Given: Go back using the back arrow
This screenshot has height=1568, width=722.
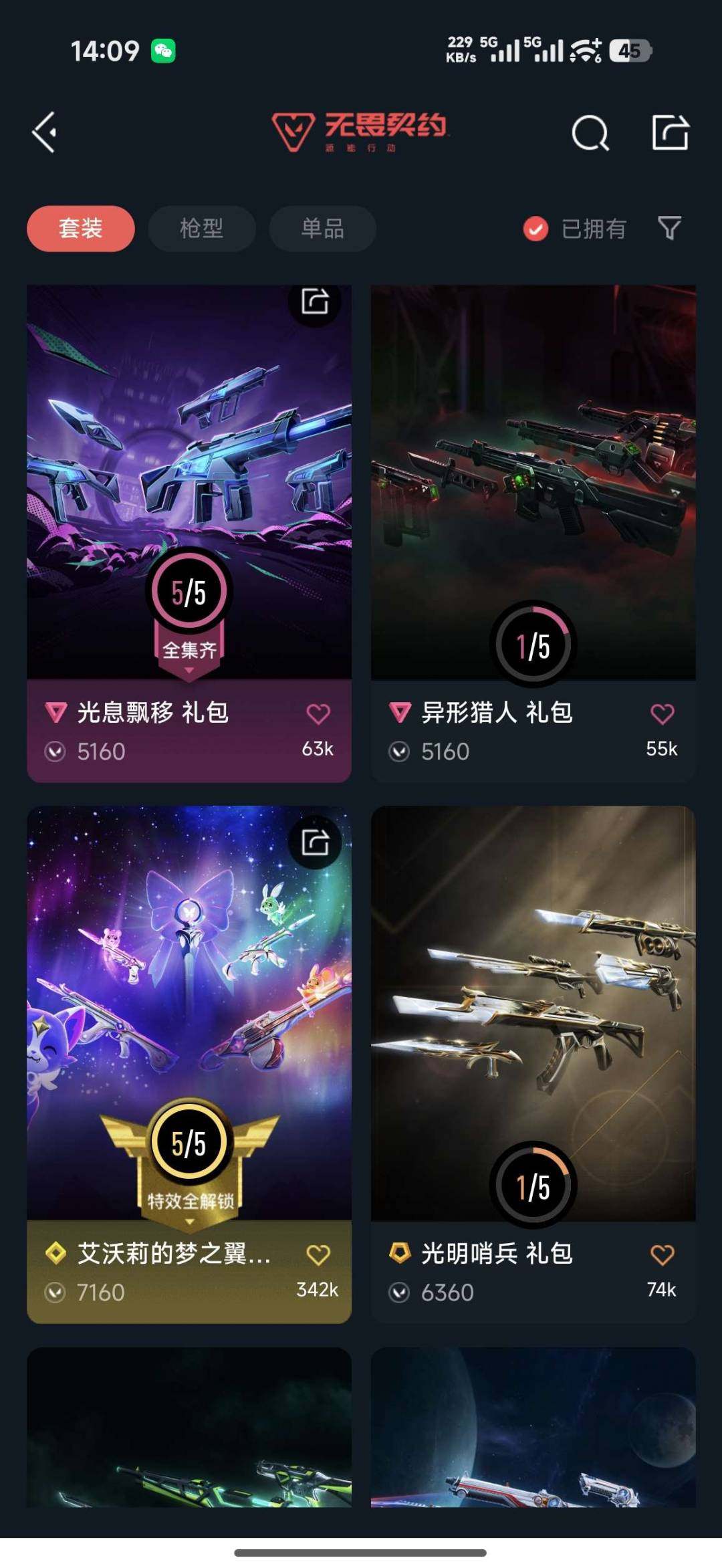Looking at the screenshot, I should point(44,132).
